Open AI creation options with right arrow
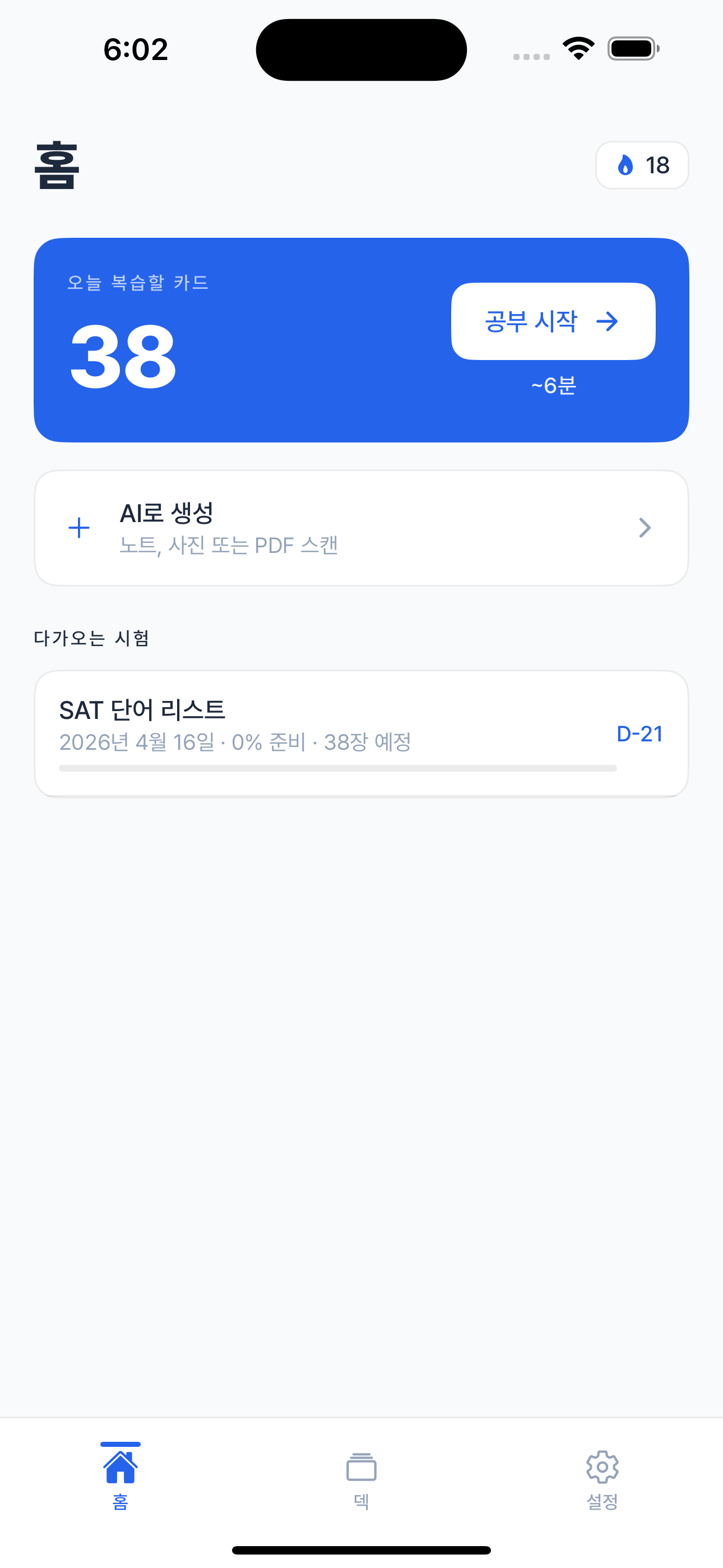 point(645,527)
